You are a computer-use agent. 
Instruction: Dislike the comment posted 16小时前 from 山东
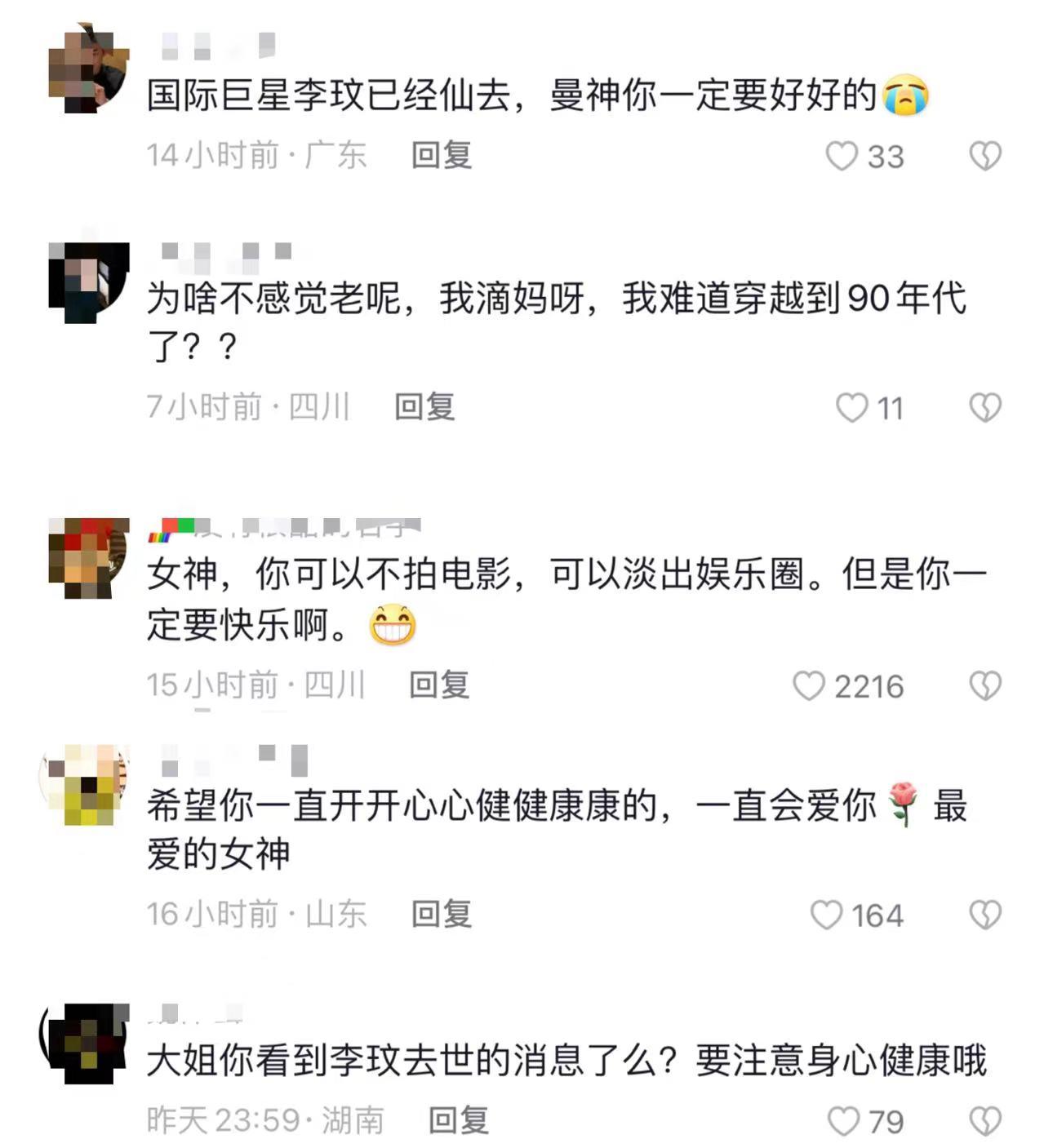tap(985, 915)
